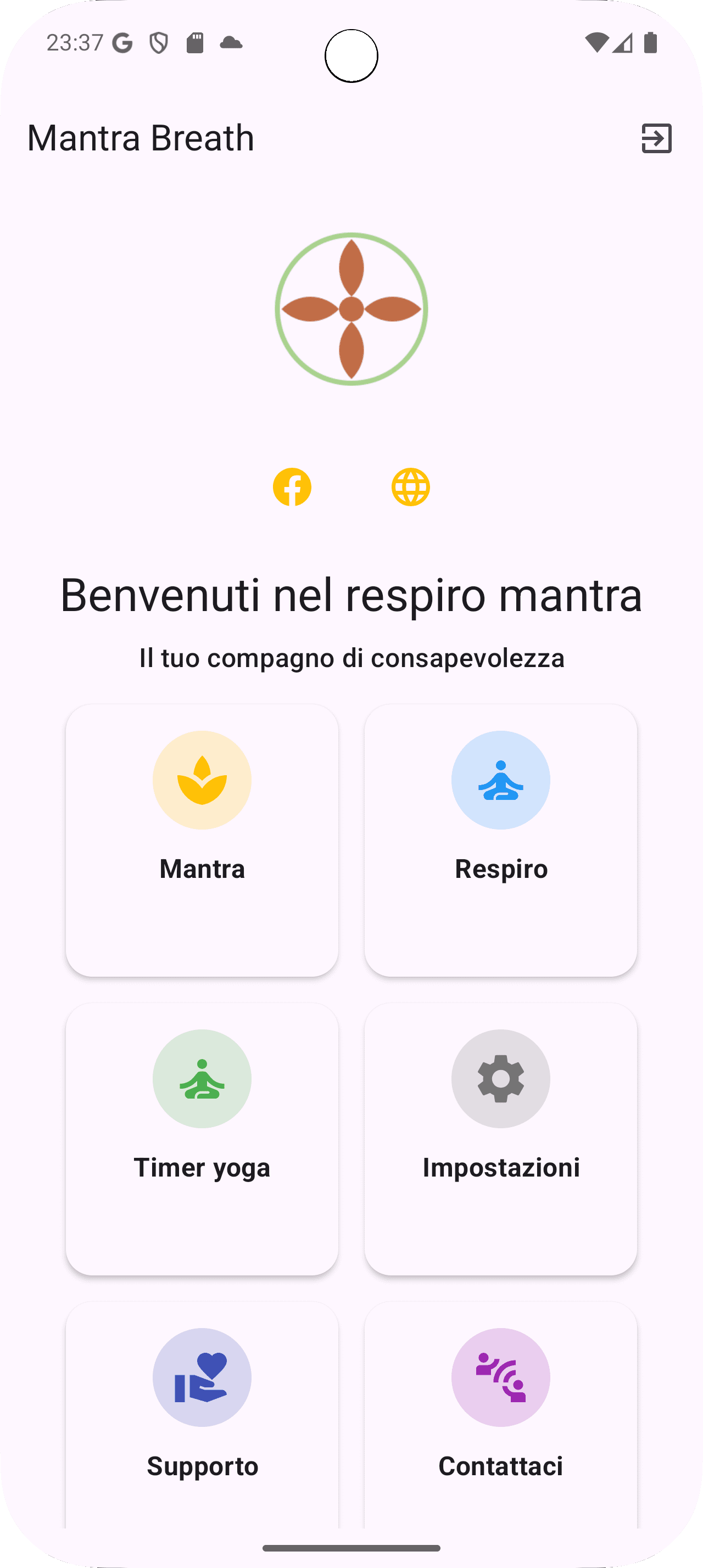Open the website globe icon
Viewport: 703px width, 1568px height.
pyautogui.click(x=411, y=486)
